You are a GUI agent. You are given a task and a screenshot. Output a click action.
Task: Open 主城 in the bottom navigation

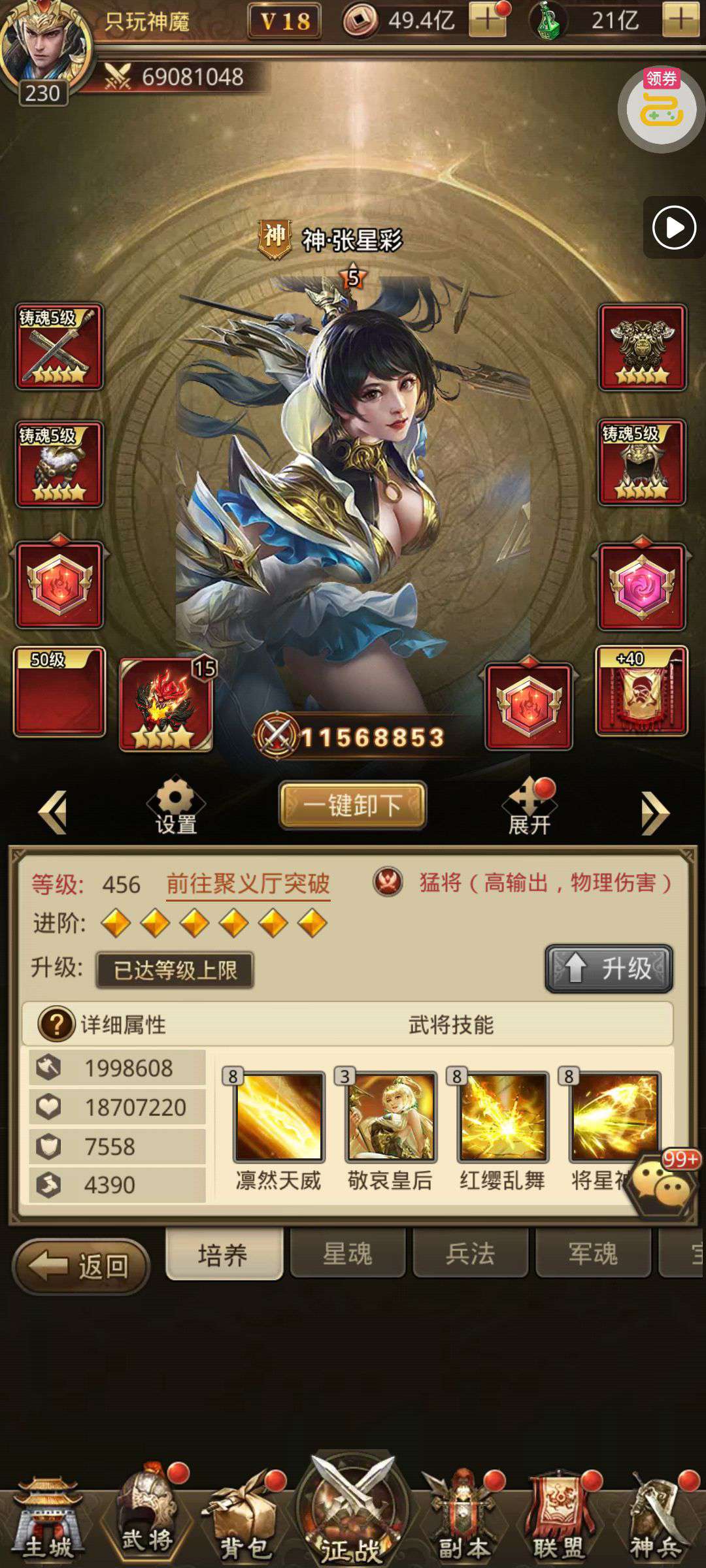tap(49, 1519)
